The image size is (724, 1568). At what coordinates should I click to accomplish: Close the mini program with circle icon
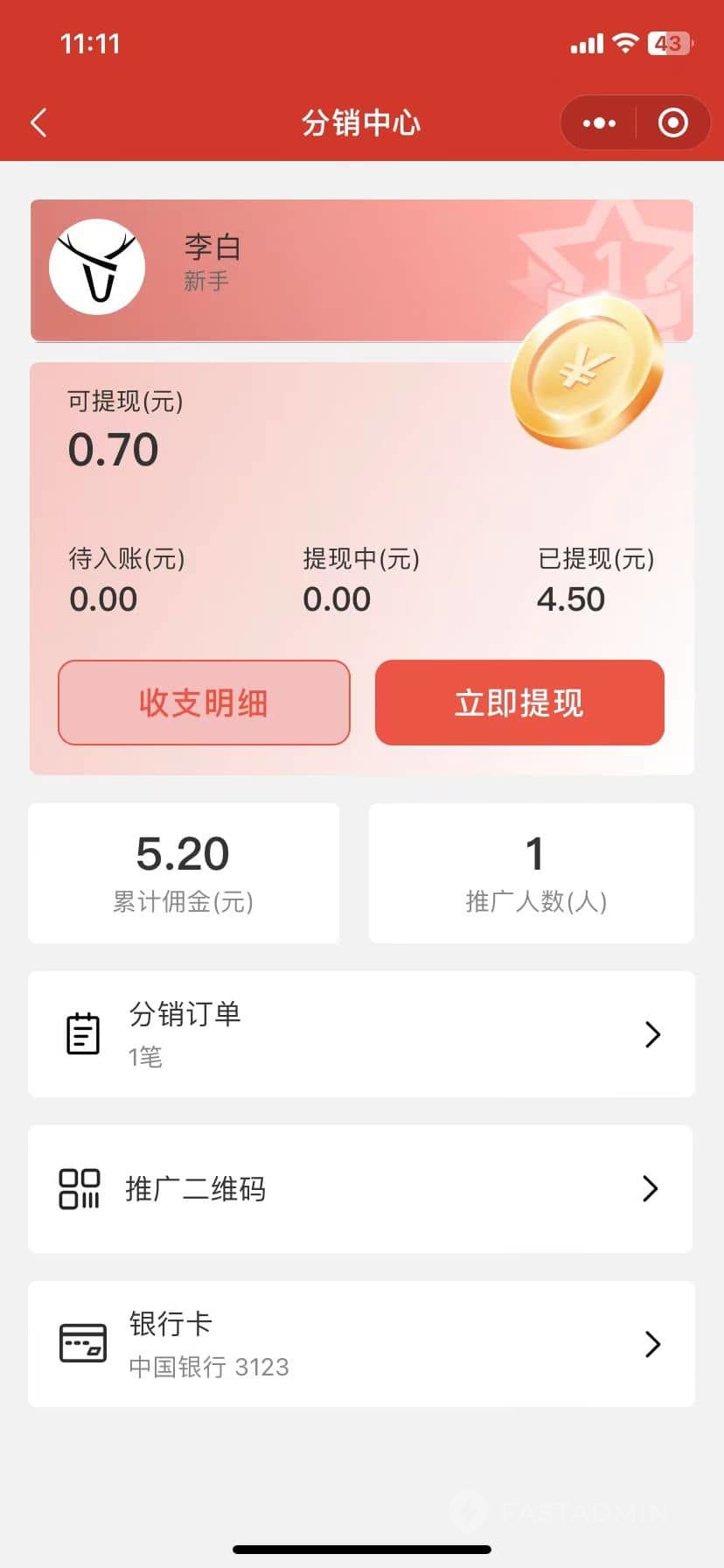click(672, 122)
